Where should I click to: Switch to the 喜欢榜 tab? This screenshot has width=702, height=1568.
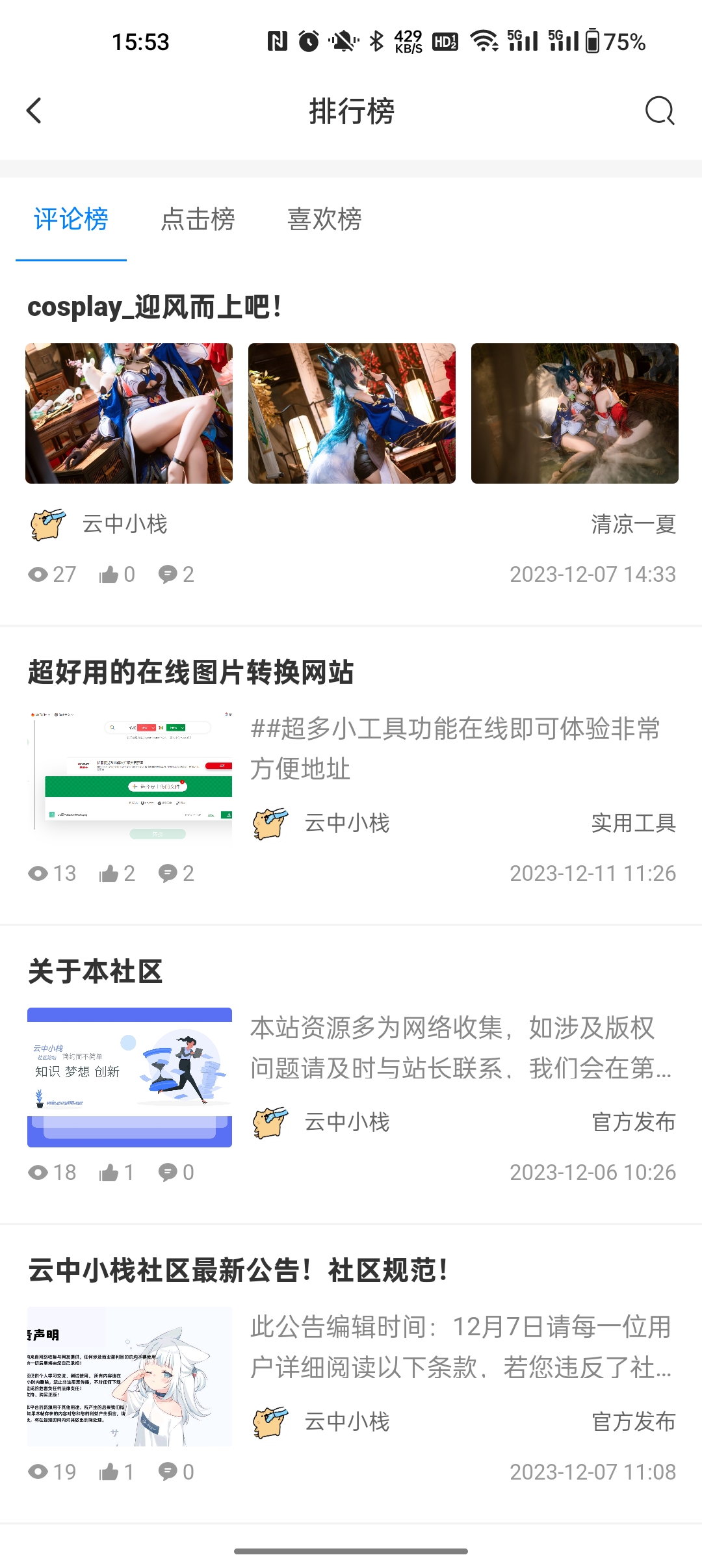(x=326, y=221)
